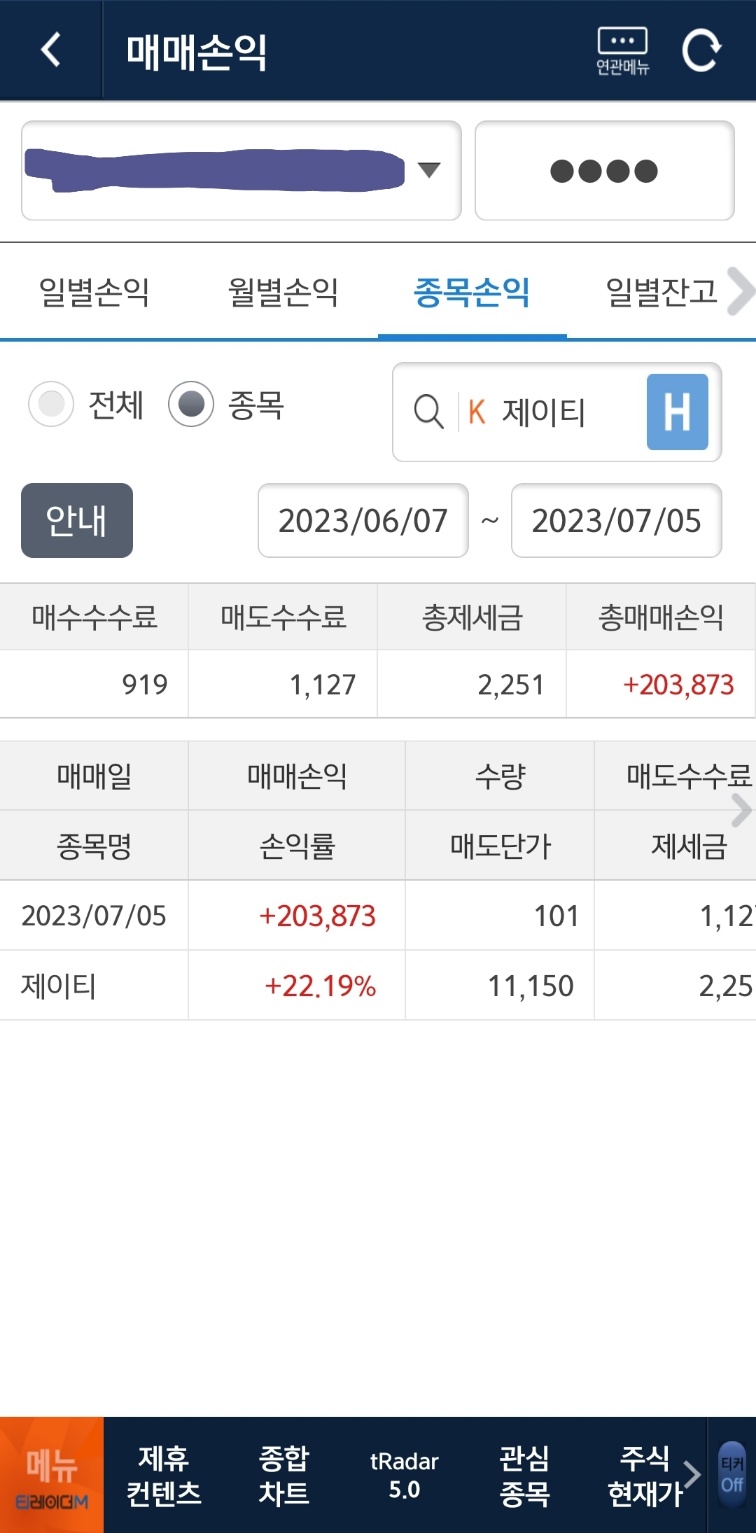Open the 연관메뉴 related menu
This screenshot has width=756, height=1533.
click(622, 50)
